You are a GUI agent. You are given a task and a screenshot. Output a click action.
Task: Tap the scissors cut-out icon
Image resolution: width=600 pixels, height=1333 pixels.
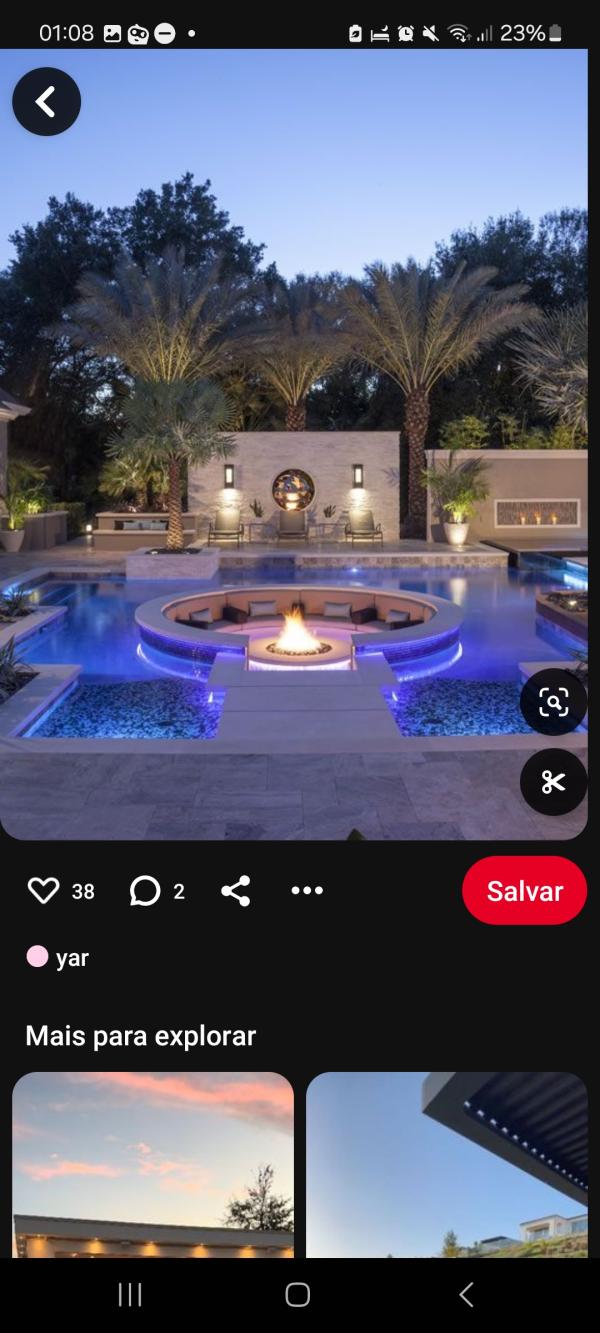point(553,782)
